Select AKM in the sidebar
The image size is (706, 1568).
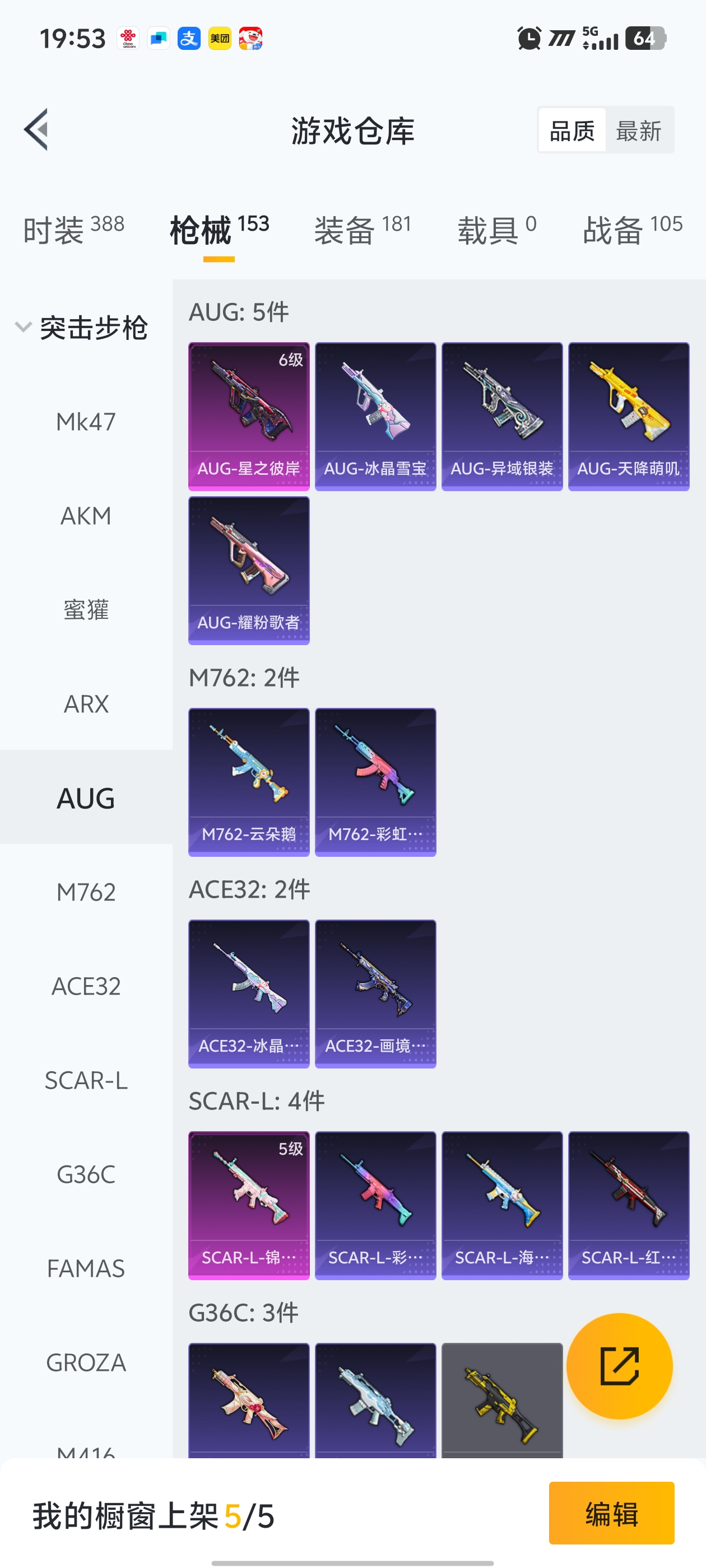(x=86, y=516)
